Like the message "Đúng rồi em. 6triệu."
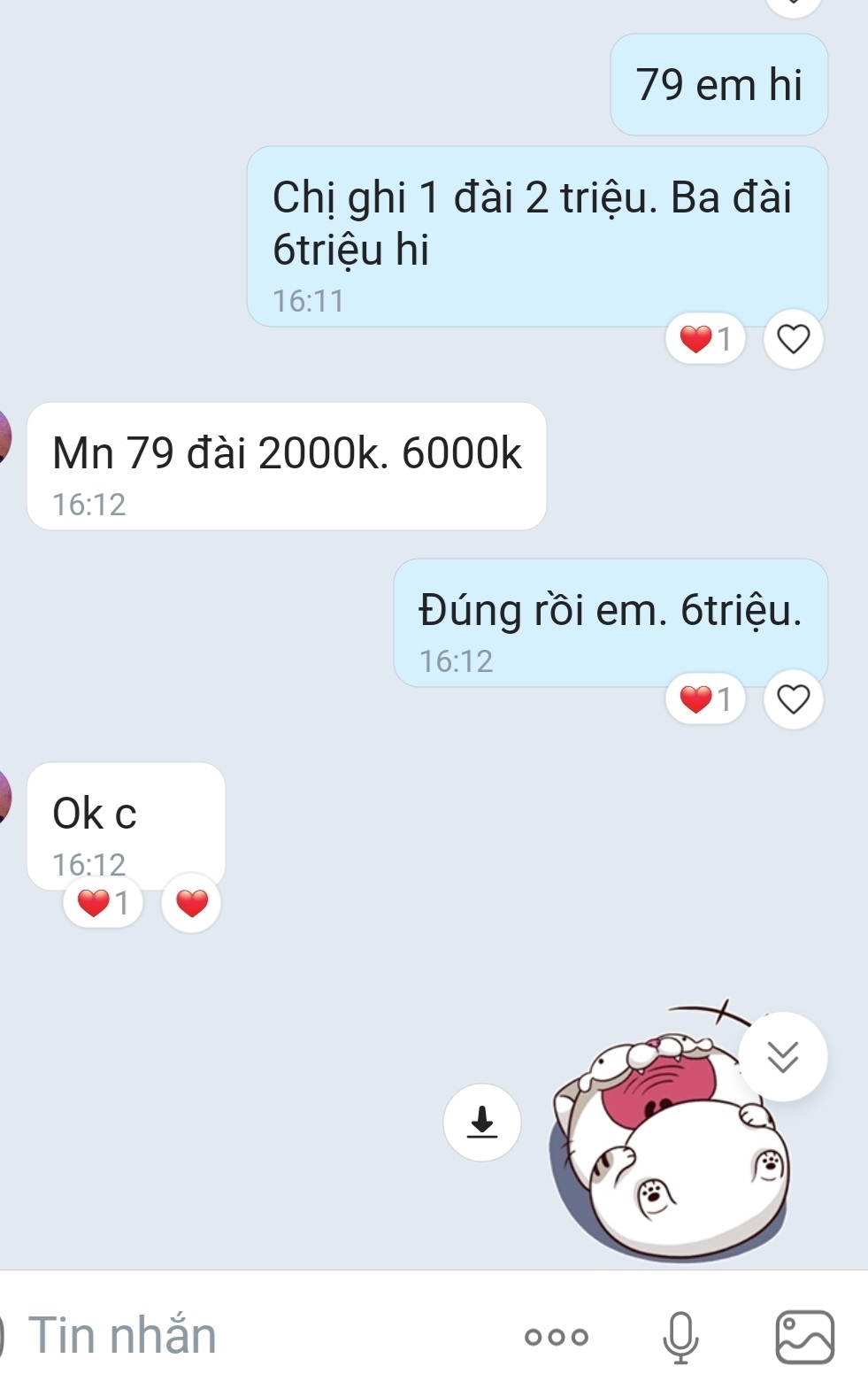 (793, 699)
